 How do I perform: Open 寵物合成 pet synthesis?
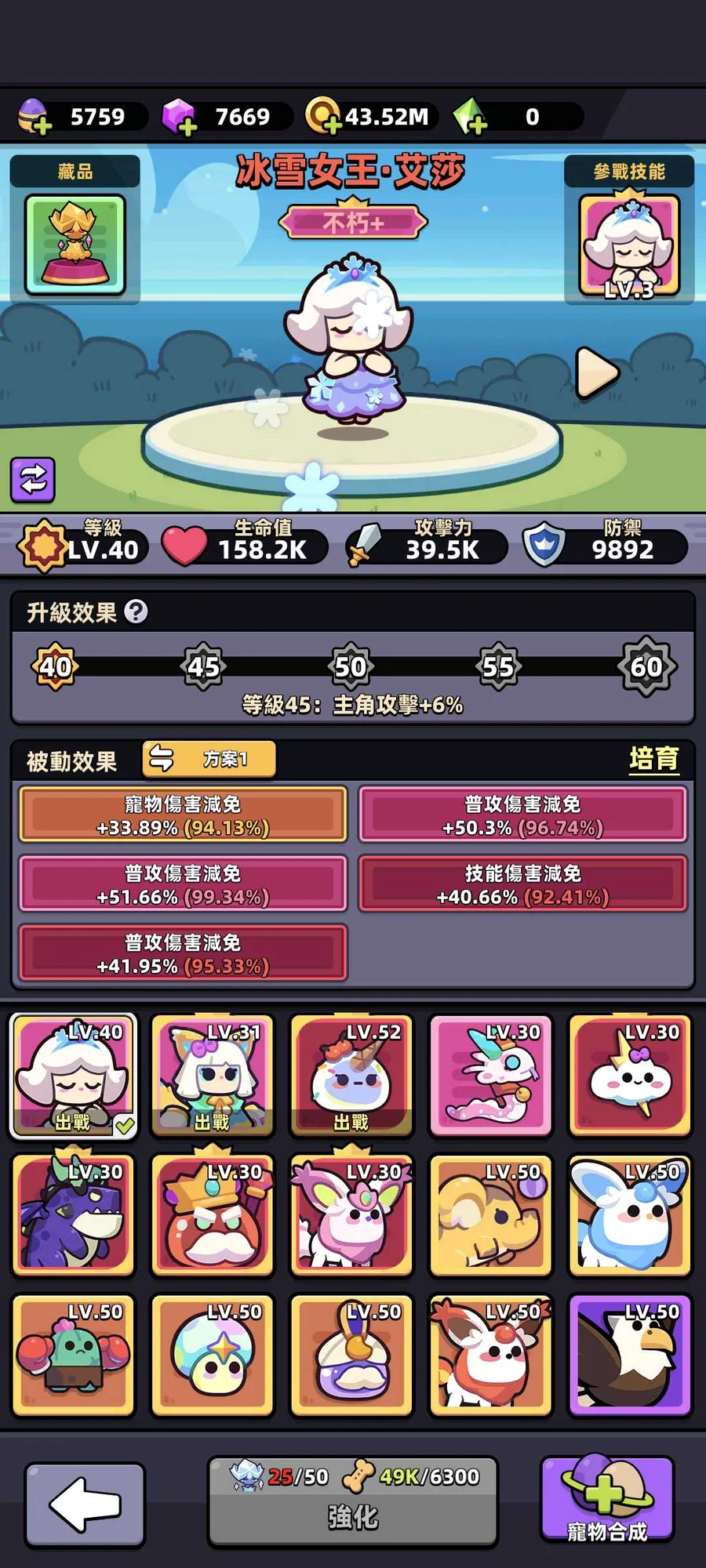point(607,1501)
